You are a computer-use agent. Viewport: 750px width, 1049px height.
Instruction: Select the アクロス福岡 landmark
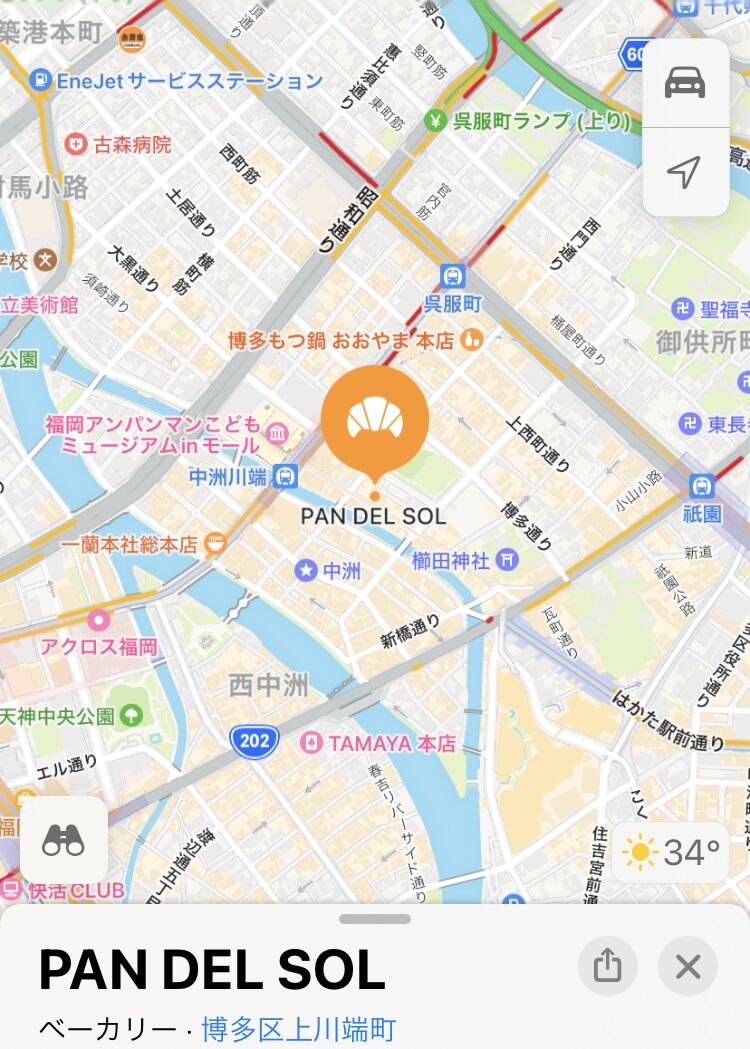click(x=98, y=622)
